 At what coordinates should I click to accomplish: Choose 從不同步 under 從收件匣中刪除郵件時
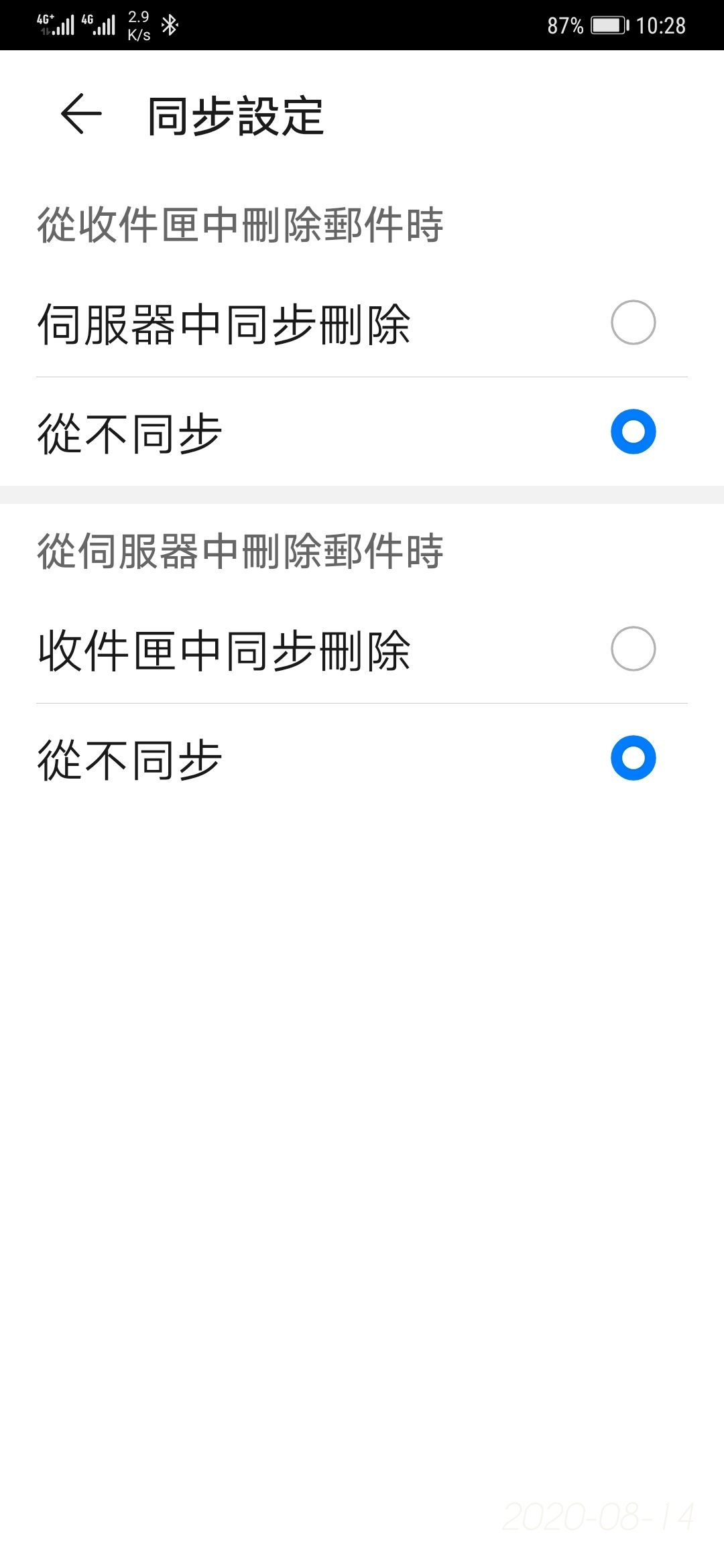(x=633, y=432)
